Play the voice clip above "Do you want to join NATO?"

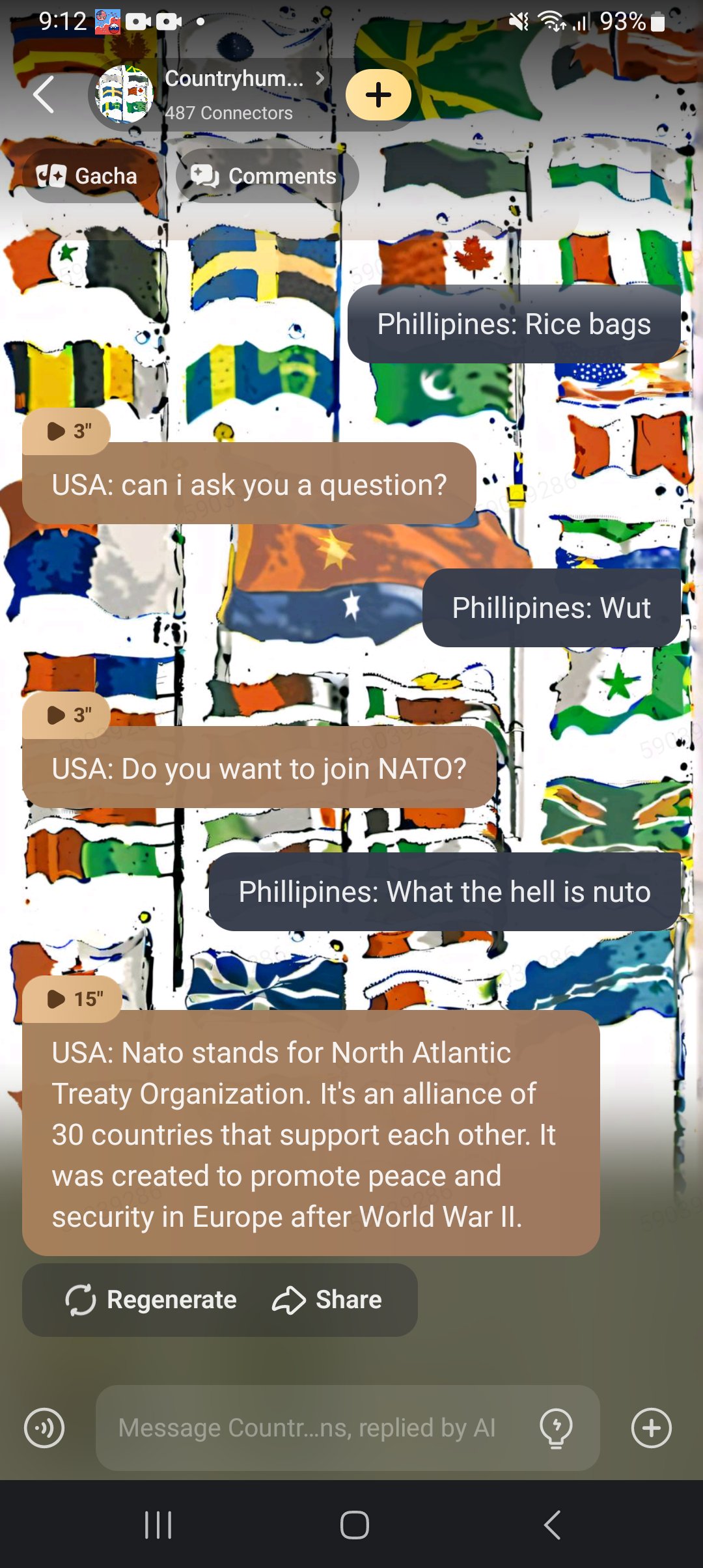(x=67, y=715)
